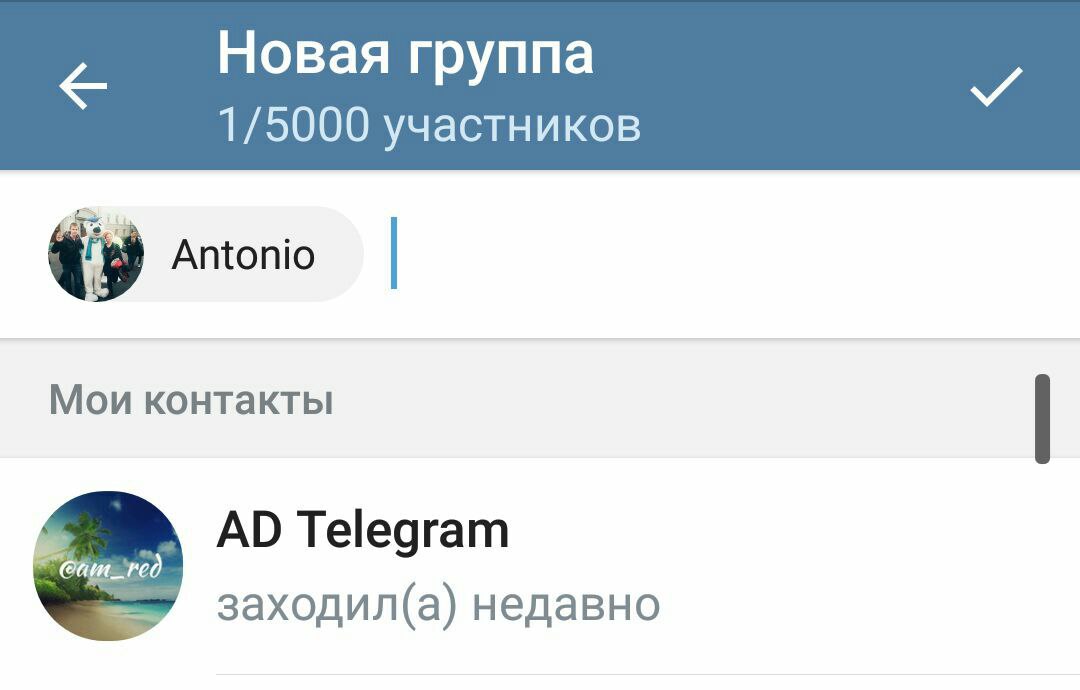Image resolution: width=1080 pixels, height=690 pixels.
Task: Confirm group creation with the checkmark
Action: pyautogui.click(x=996, y=87)
